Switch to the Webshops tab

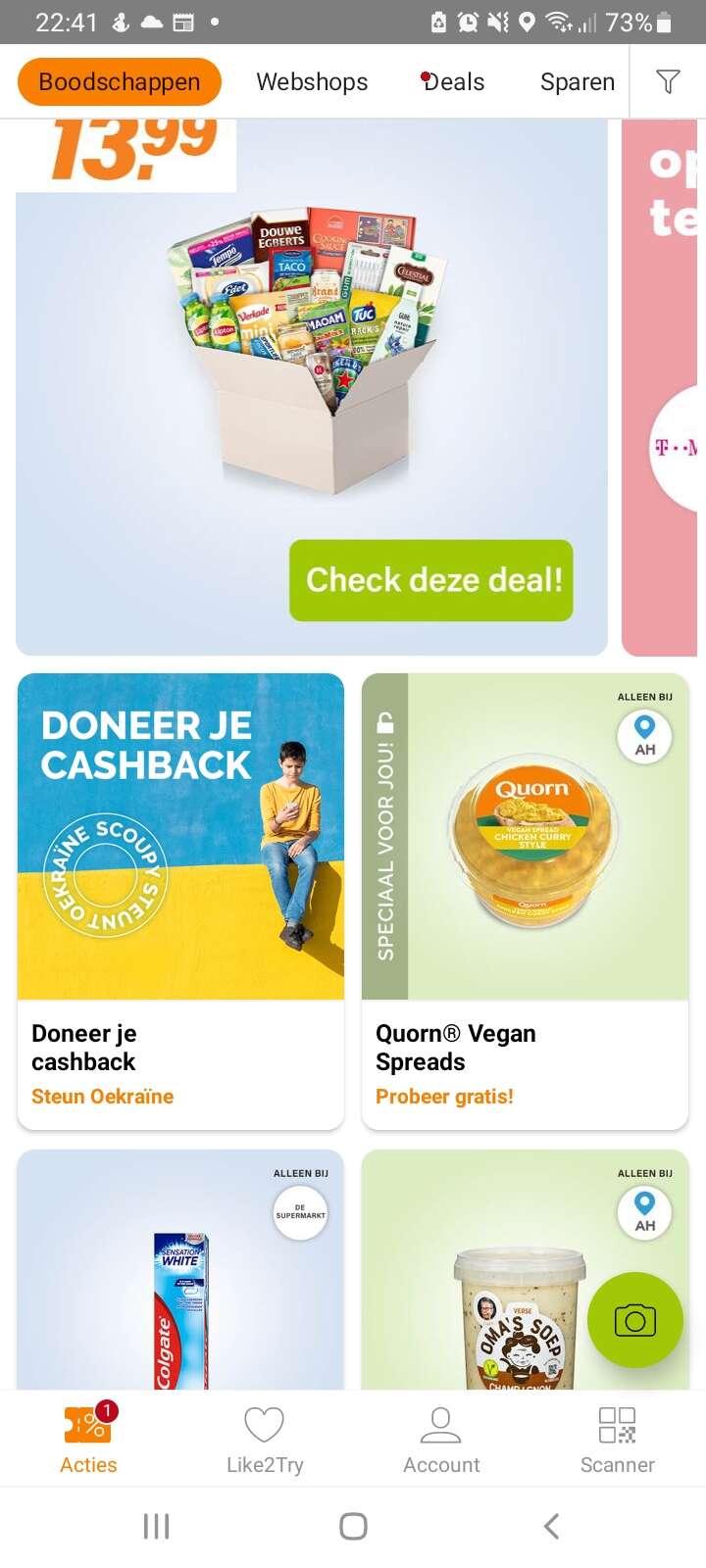pos(312,82)
